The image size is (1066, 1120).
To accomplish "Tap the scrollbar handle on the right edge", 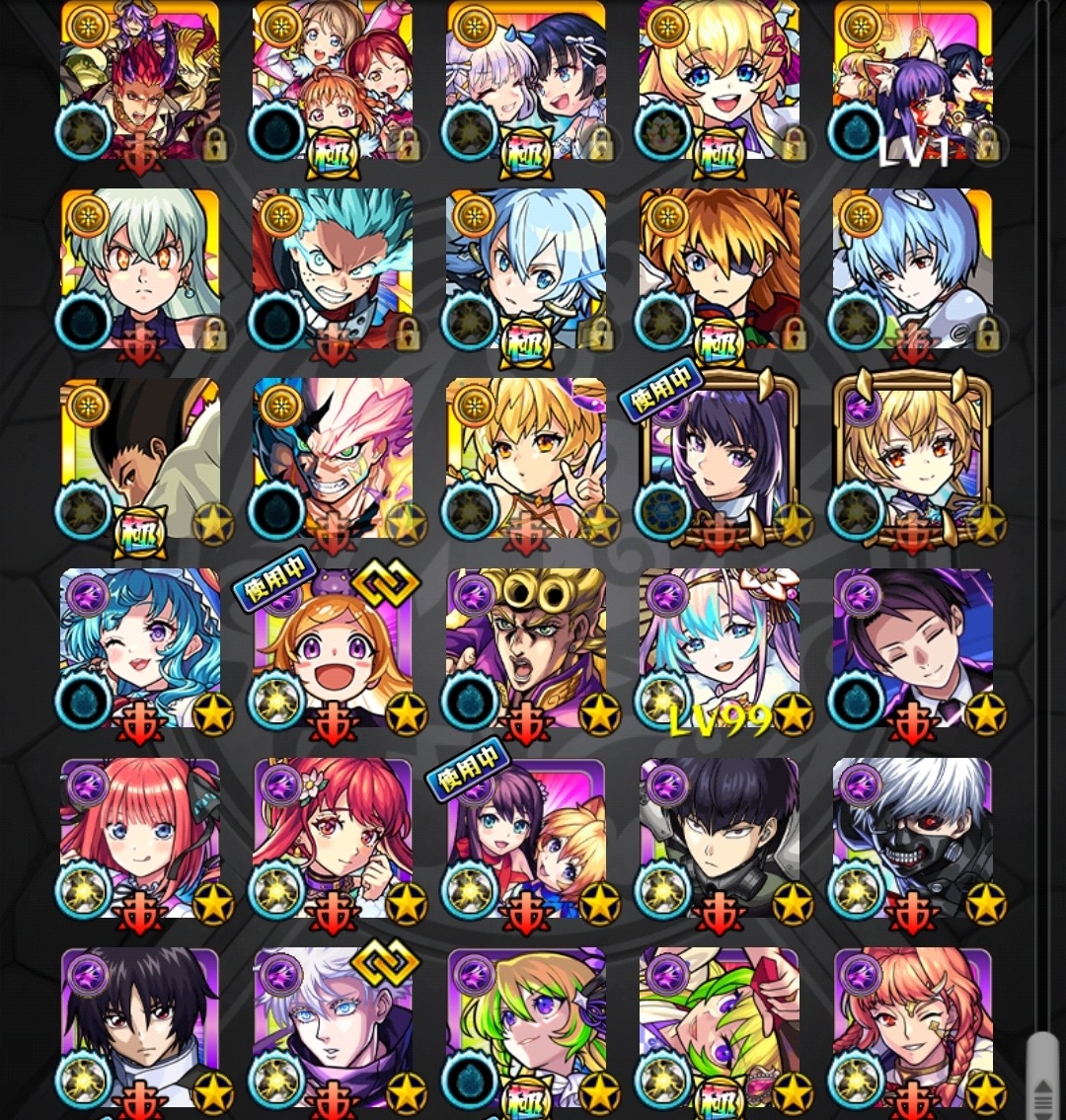I will tap(1041, 1076).
